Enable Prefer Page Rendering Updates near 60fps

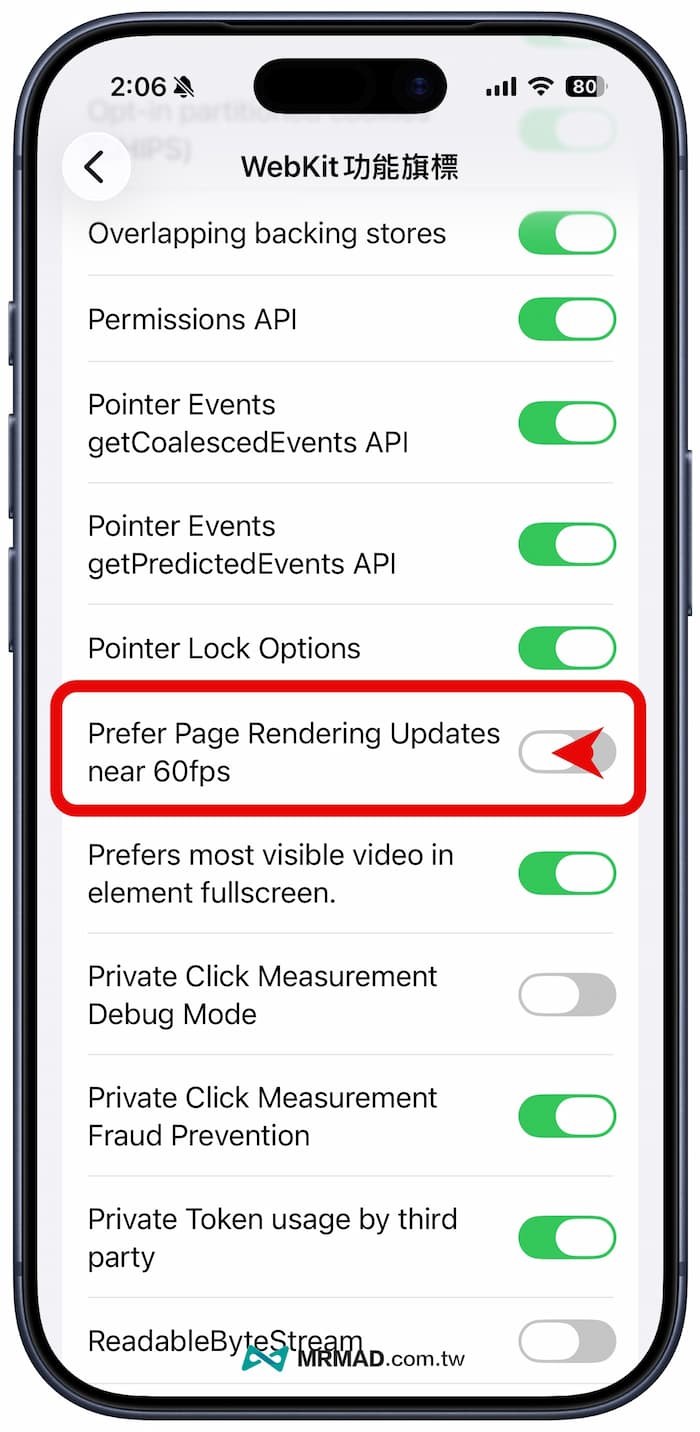click(x=566, y=752)
